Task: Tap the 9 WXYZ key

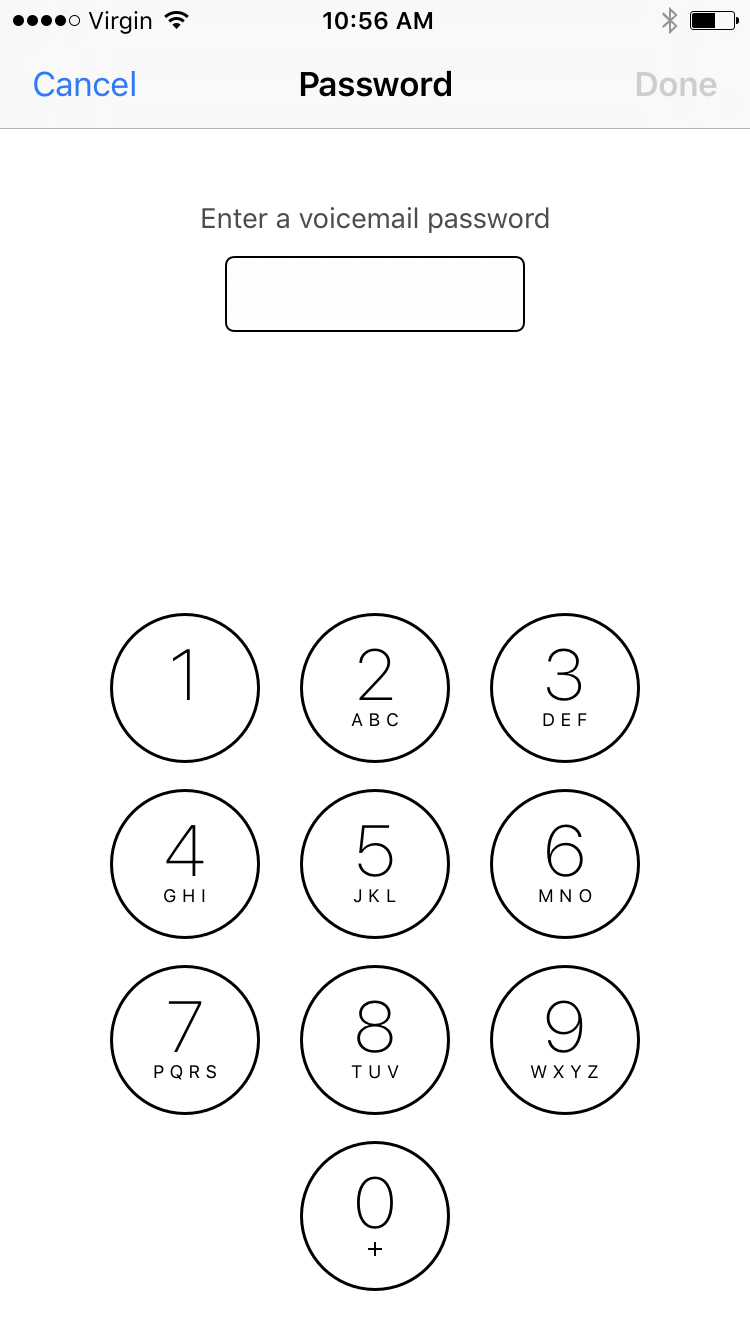Action: tap(565, 1040)
